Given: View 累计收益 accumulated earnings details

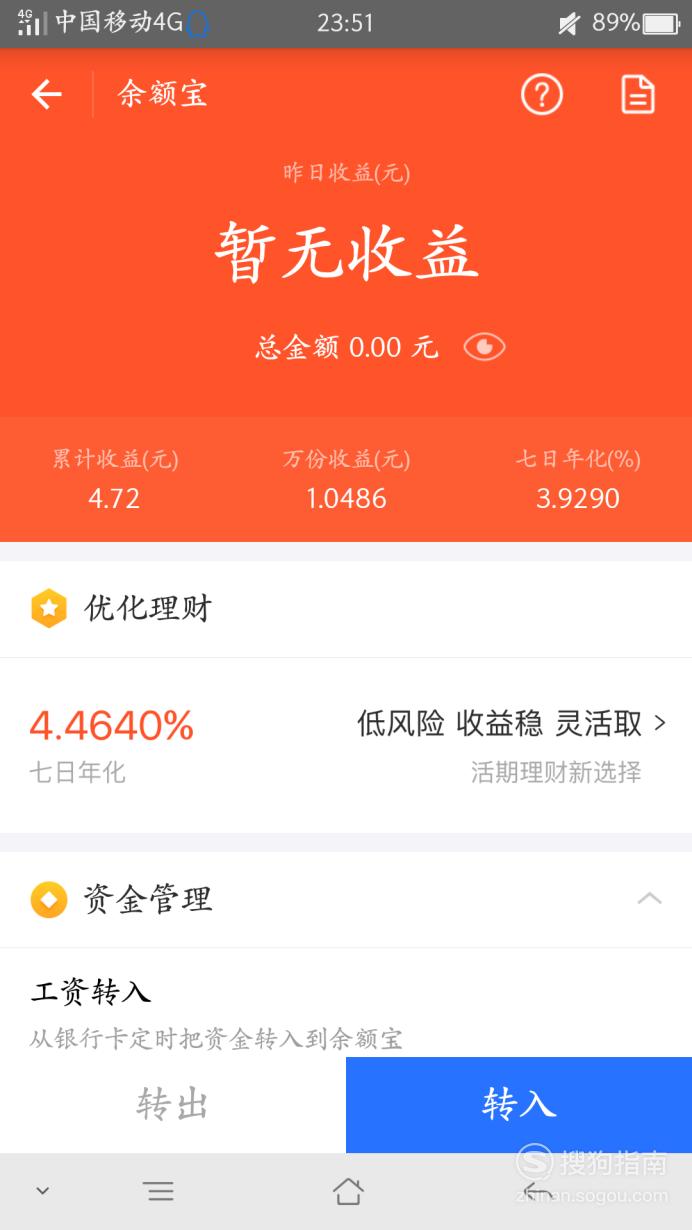Looking at the screenshot, I should (x=115, y=479).
